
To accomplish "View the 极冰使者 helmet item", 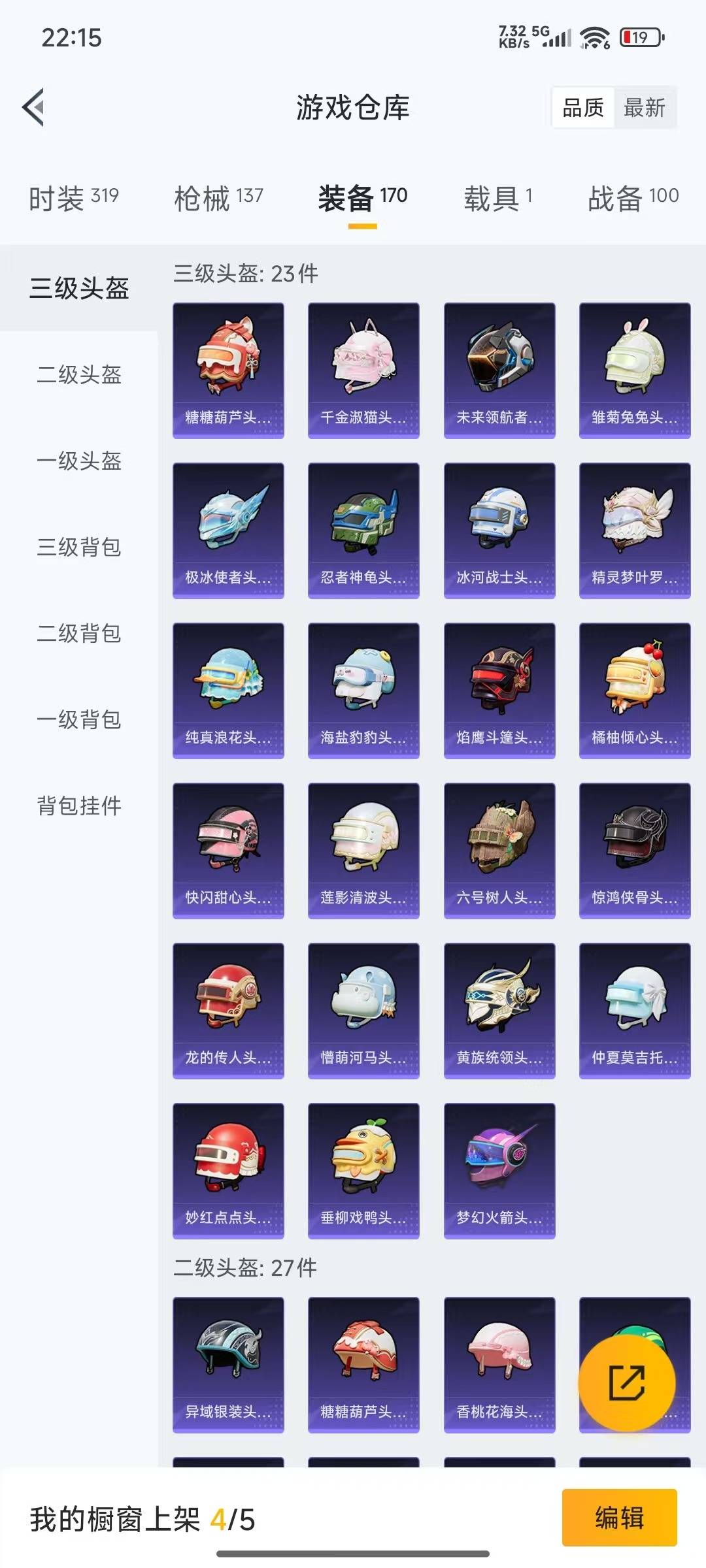I will point(228,530).
